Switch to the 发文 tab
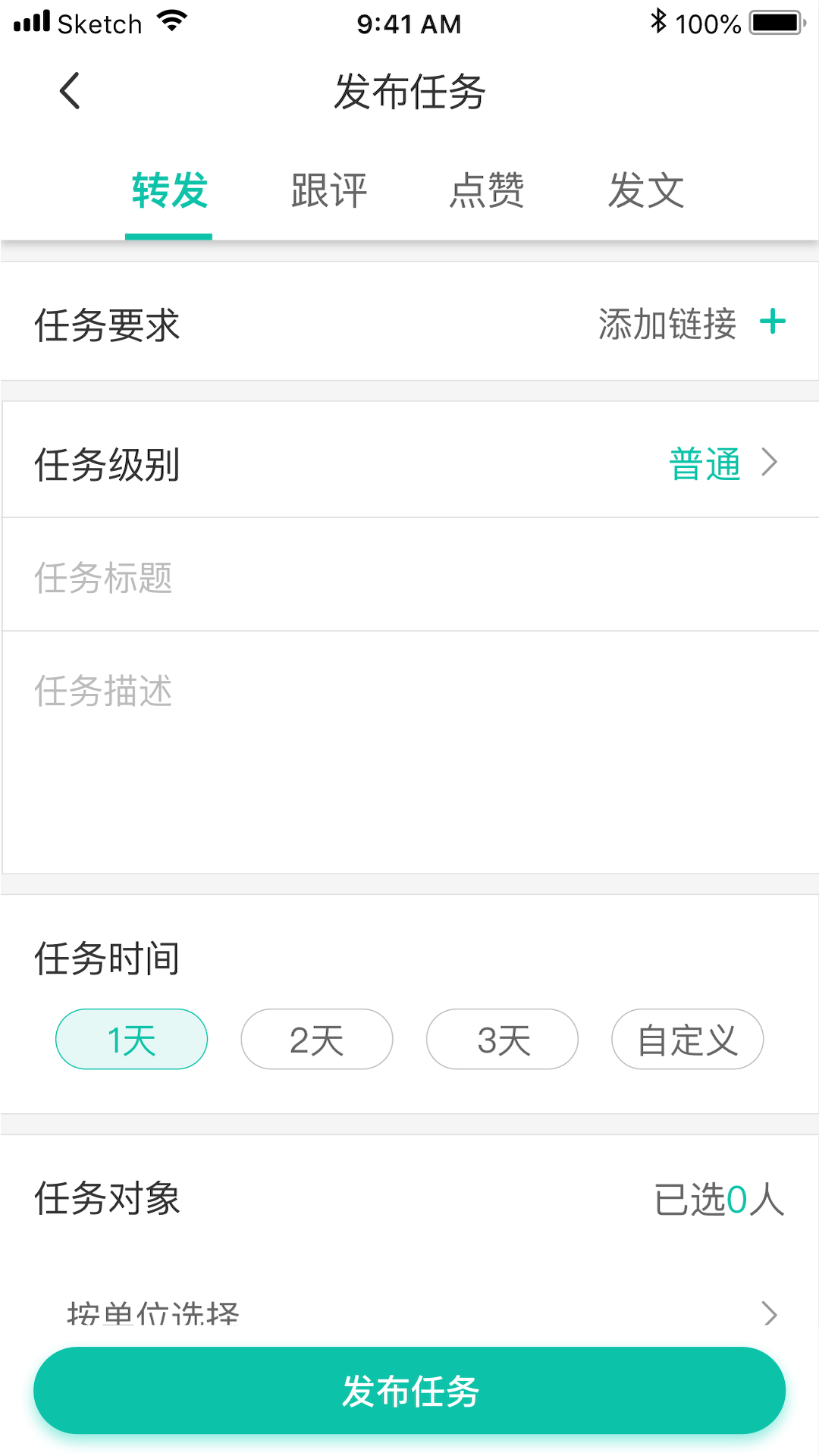Image resolution: width=819 pixels, height=1456 pixels. 647,191
